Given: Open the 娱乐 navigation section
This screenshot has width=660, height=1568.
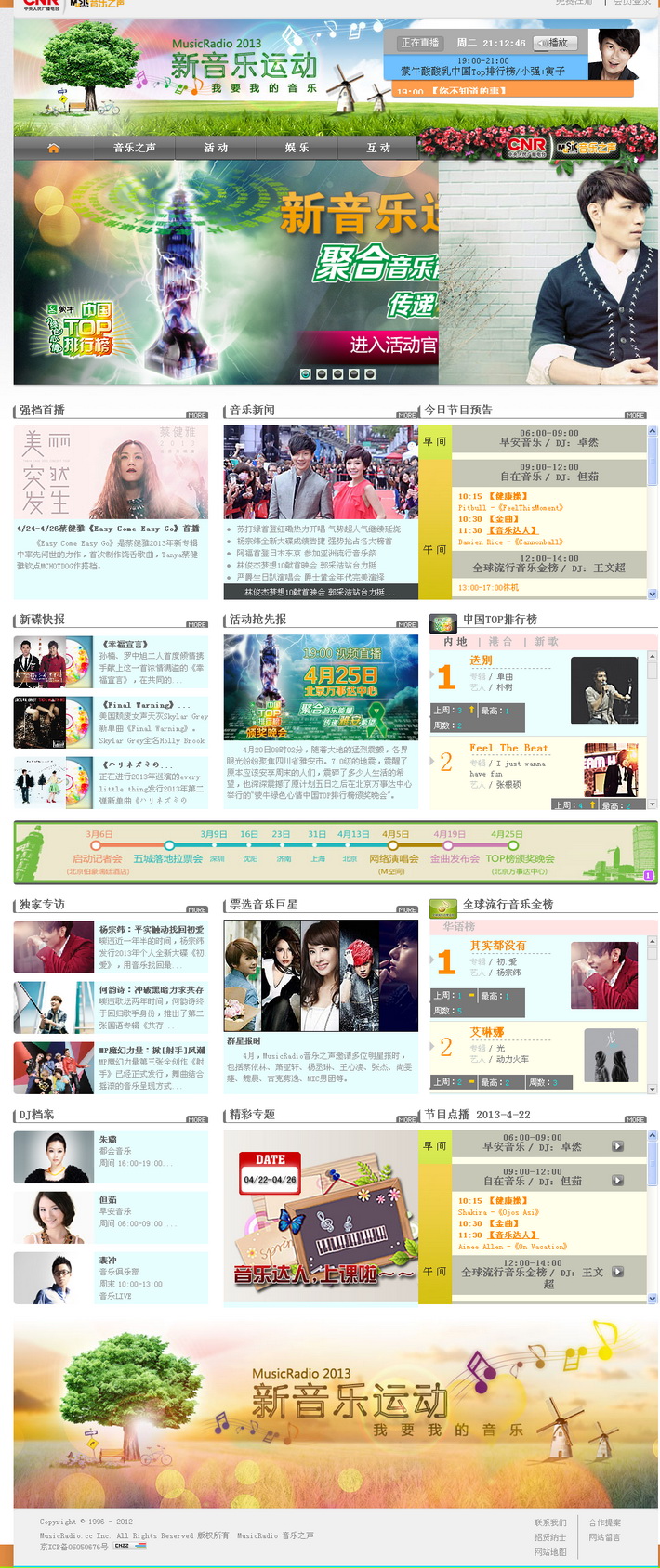Looking at the screenshot, I should 297,148.
